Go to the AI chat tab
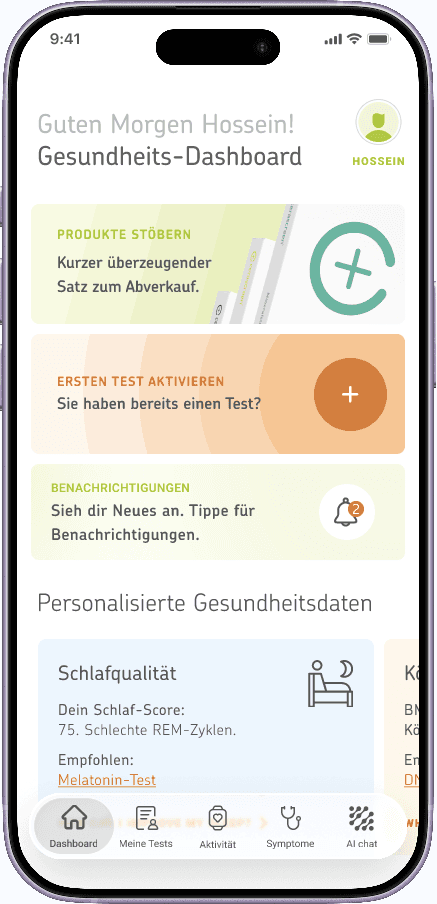Image resolution: width=437 pixels, height=904 pixels. (x=361, y=828)
